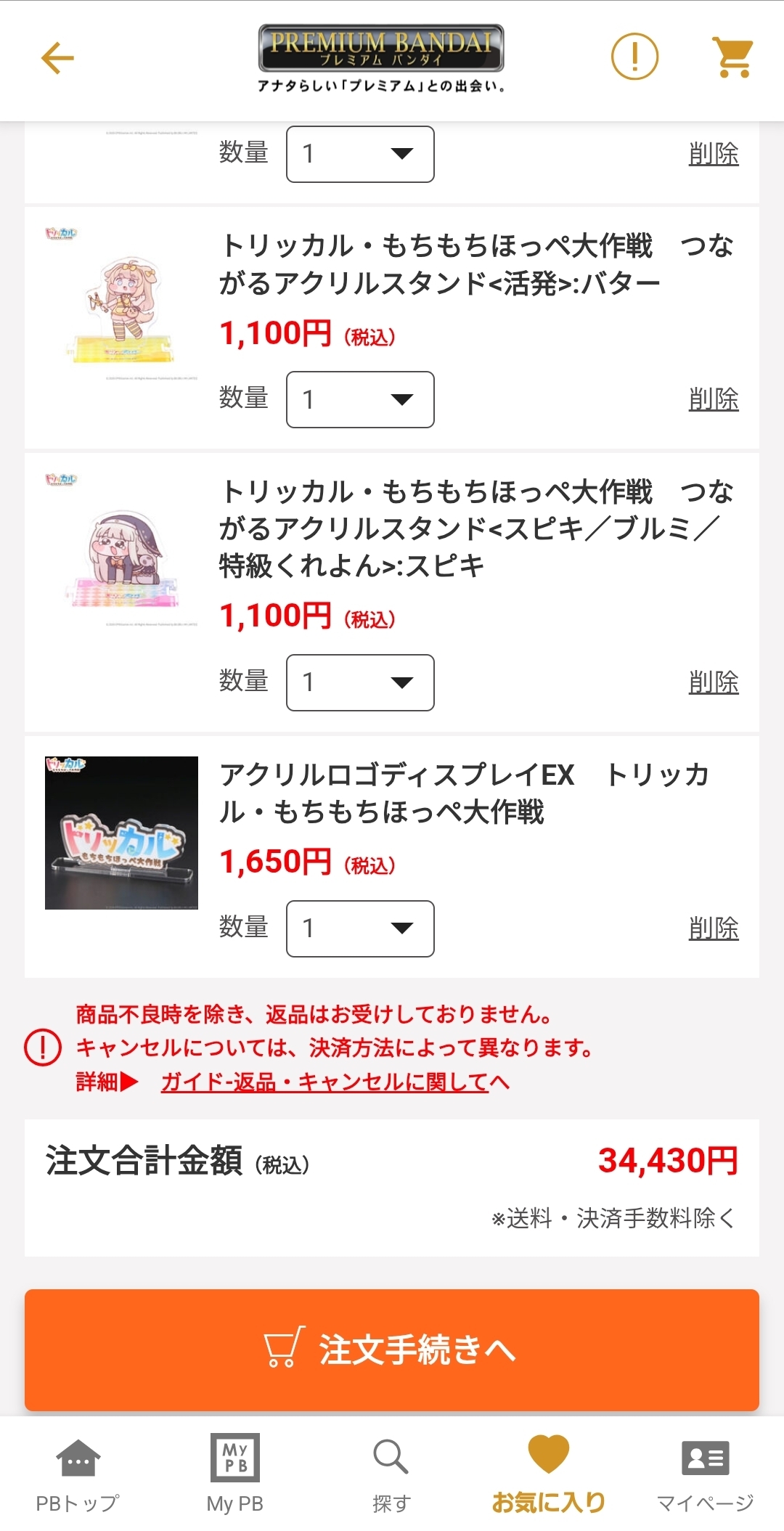Open the shopping cart icon
The image size is (784, 1531).
point(733,57)
